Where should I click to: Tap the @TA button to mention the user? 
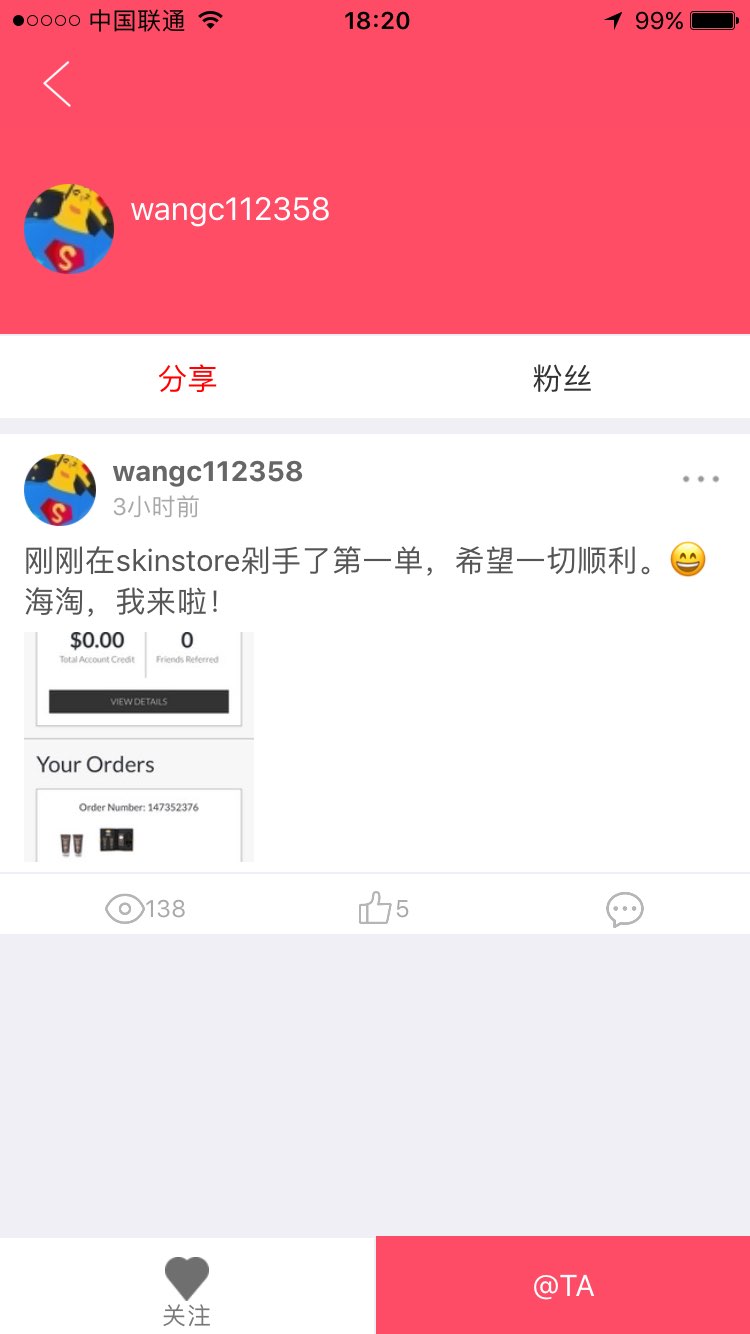pyautogui.click(x=563, y=1286)
